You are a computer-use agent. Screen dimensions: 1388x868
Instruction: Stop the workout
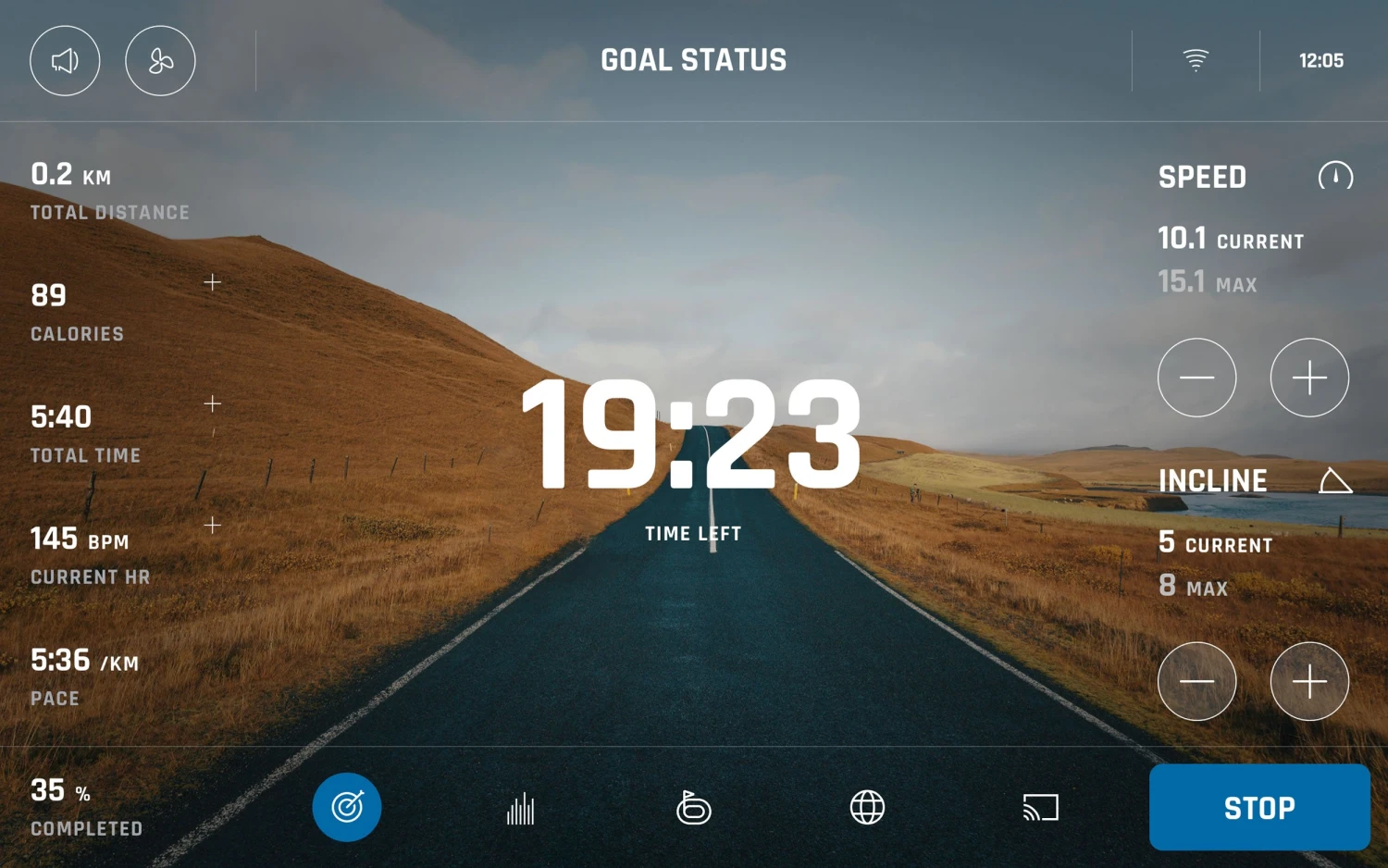(1258, 807)
